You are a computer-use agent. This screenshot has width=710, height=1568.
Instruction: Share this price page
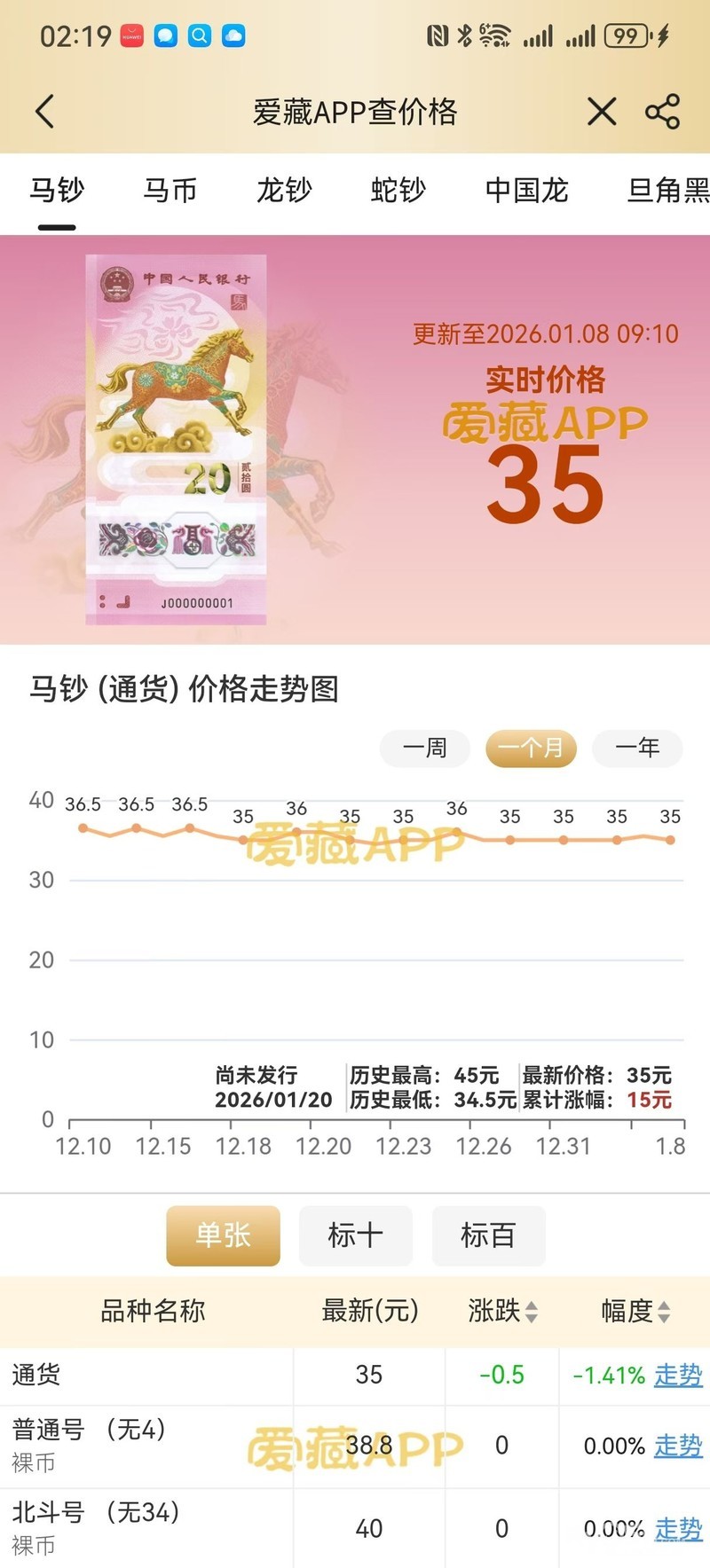(x=662, y=112)
